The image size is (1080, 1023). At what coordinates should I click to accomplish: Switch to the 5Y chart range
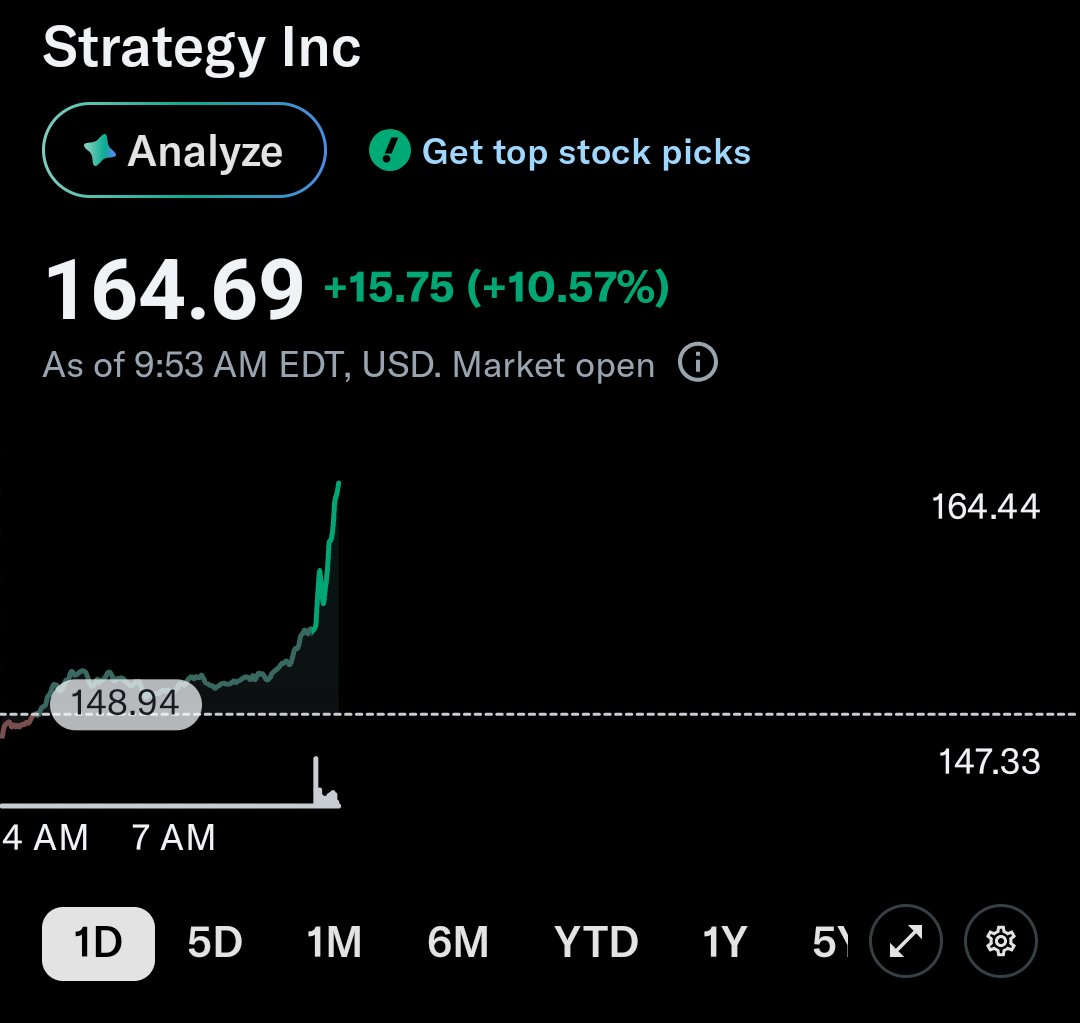829,942
